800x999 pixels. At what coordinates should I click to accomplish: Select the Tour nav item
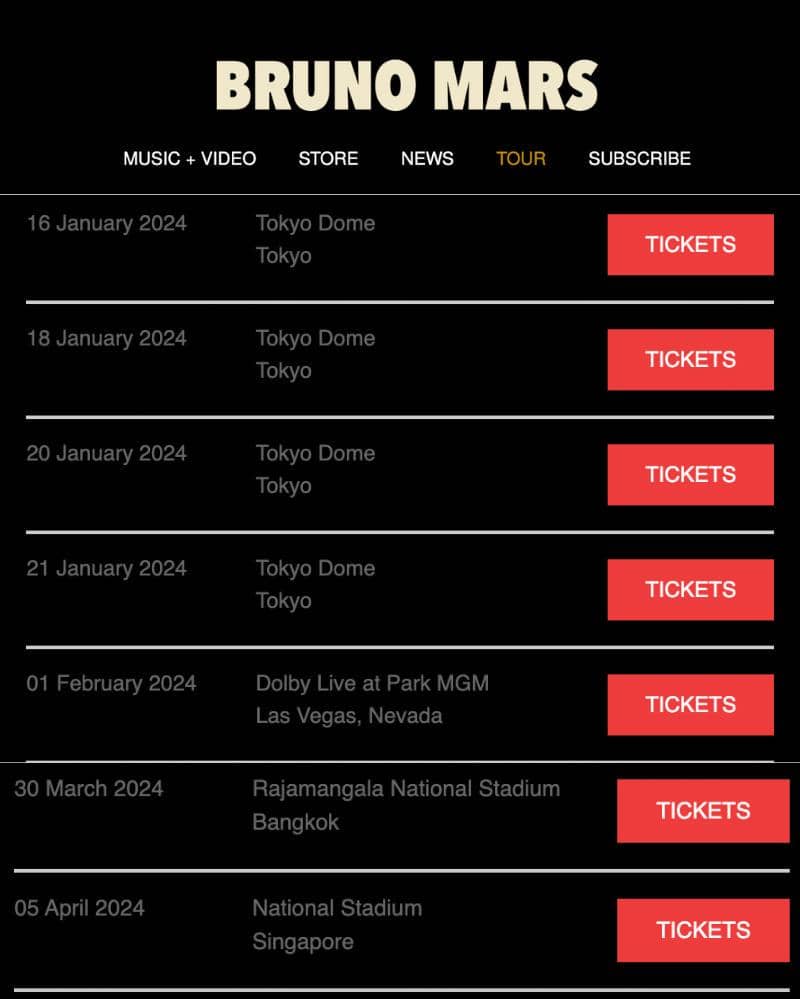pyautogui.click(x=521, y=158)
